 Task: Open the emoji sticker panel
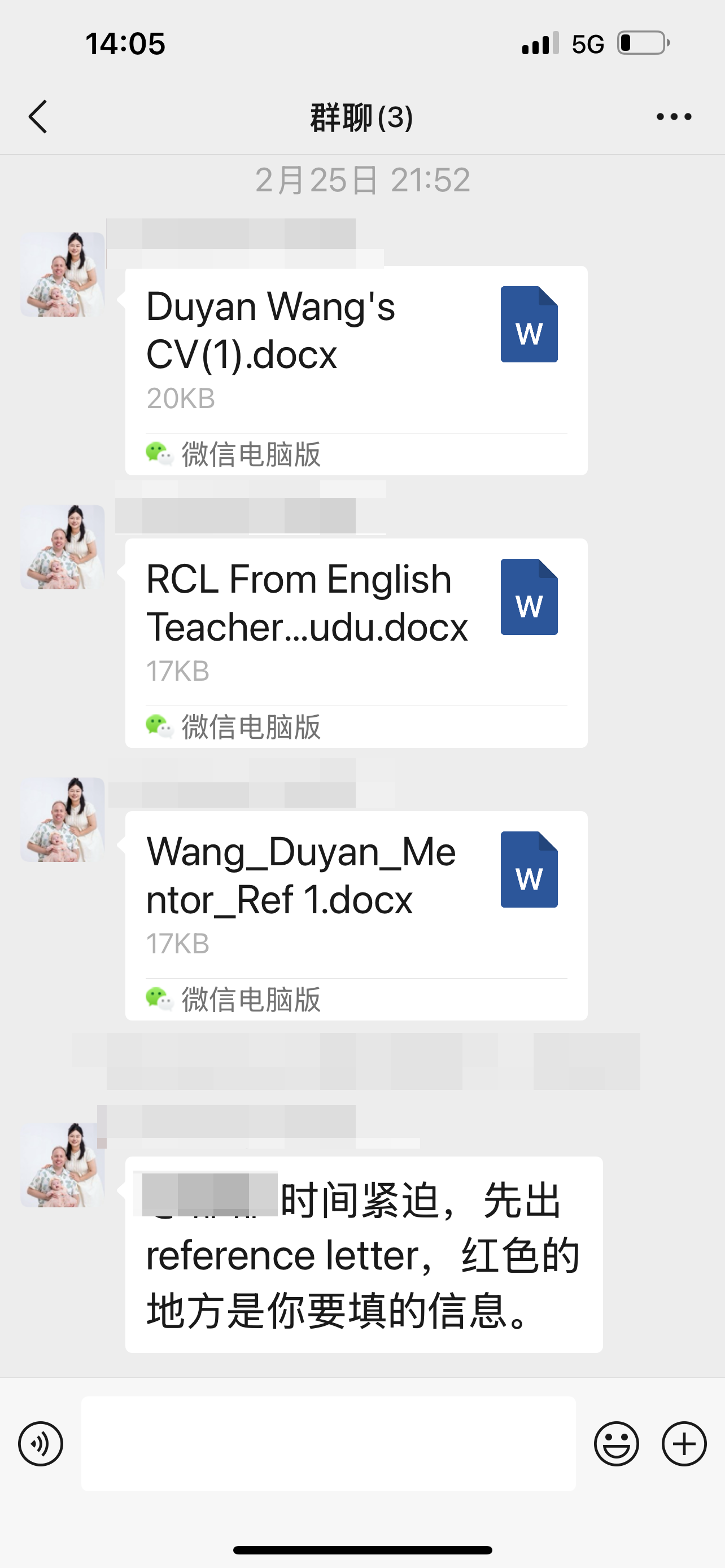(616, 1443)
